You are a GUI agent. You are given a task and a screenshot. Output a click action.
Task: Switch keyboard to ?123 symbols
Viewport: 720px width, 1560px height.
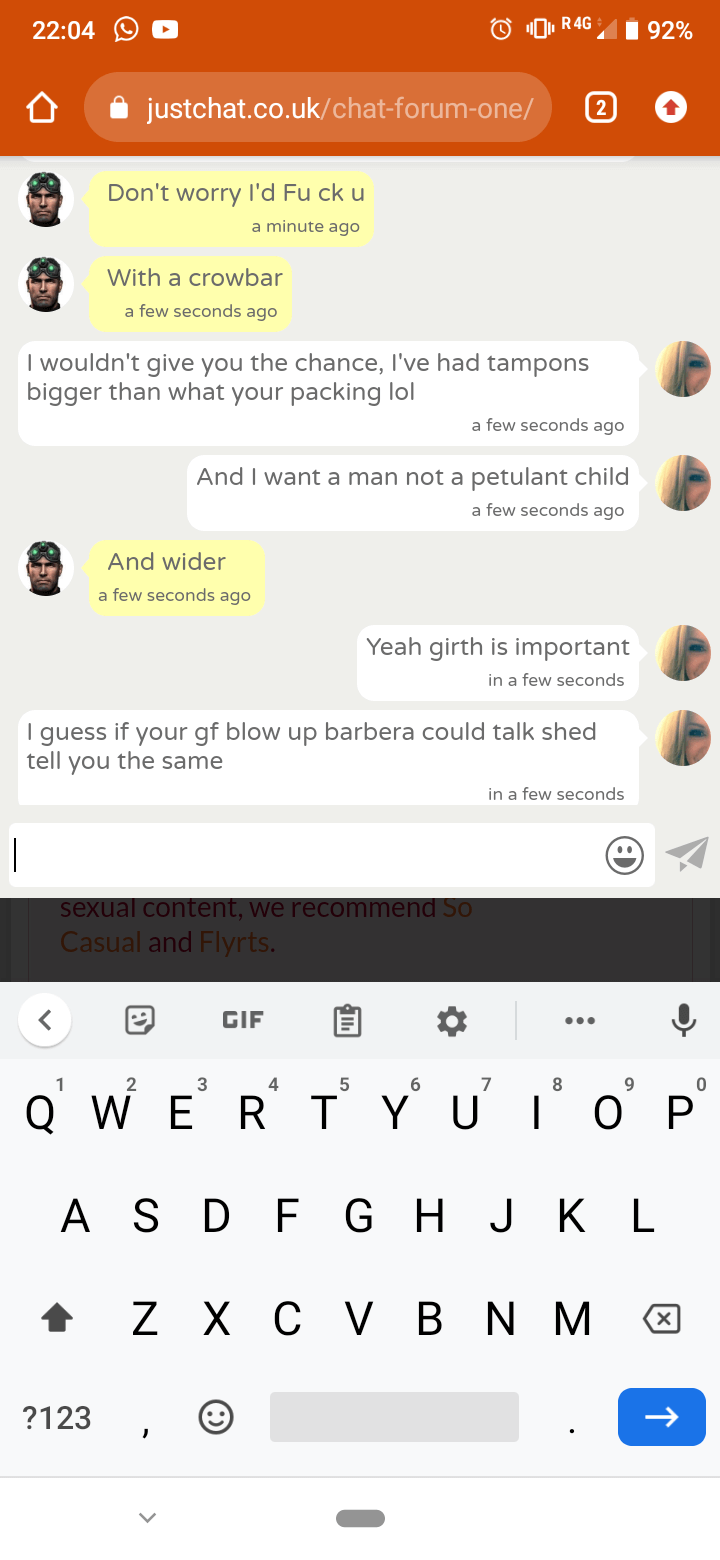pos(57,1417)
